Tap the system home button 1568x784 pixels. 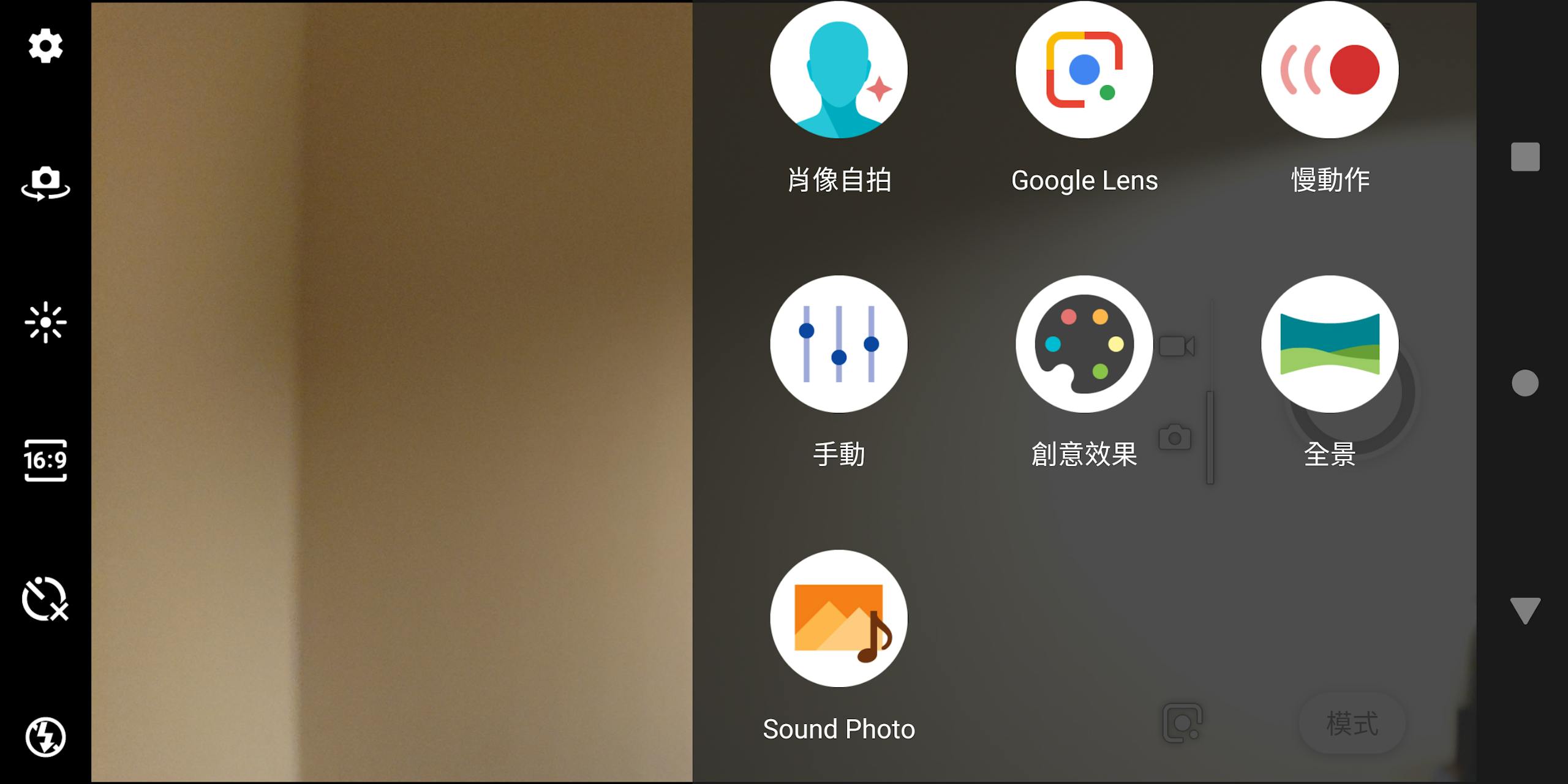(x=1525, y=383)
